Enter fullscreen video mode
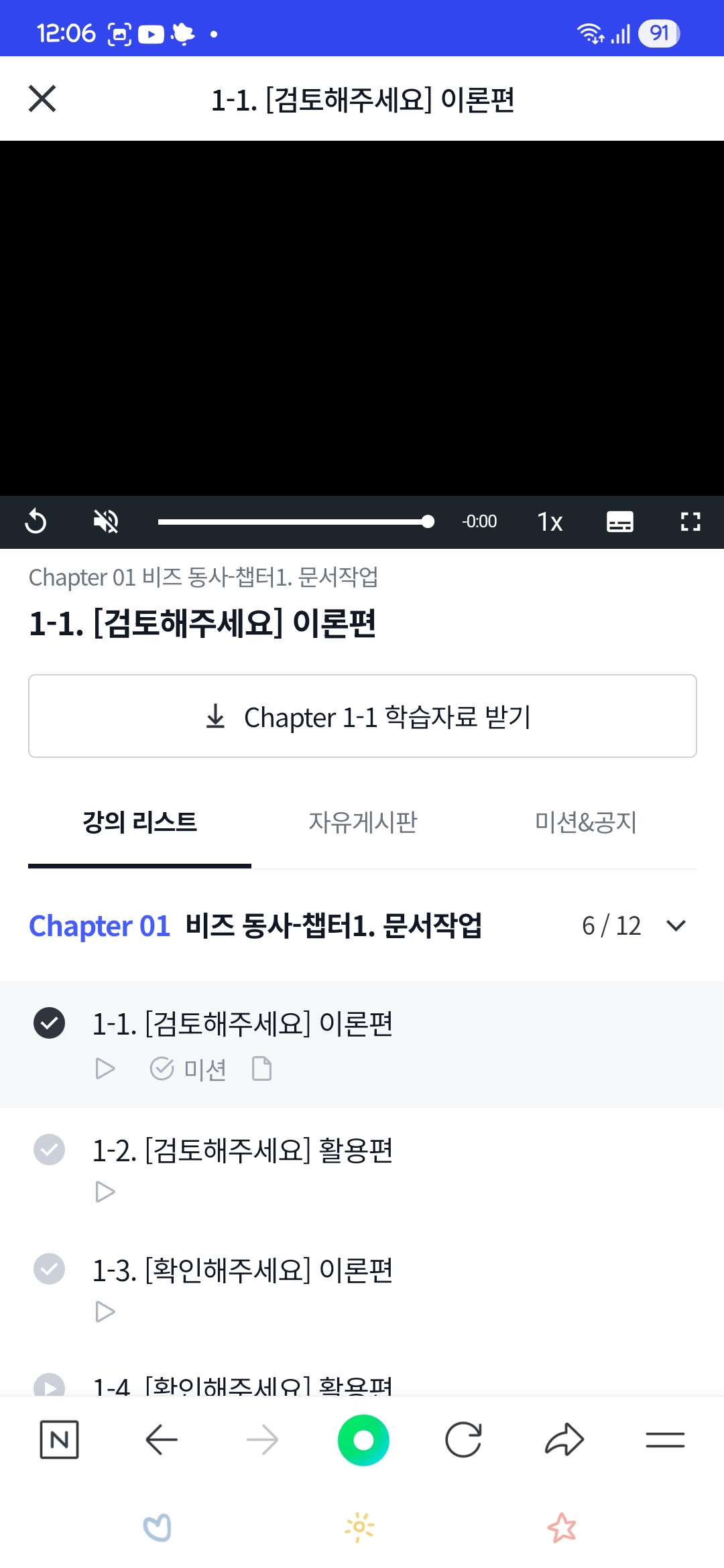This screenshot has height=1568, width=724. pos(690,521)
